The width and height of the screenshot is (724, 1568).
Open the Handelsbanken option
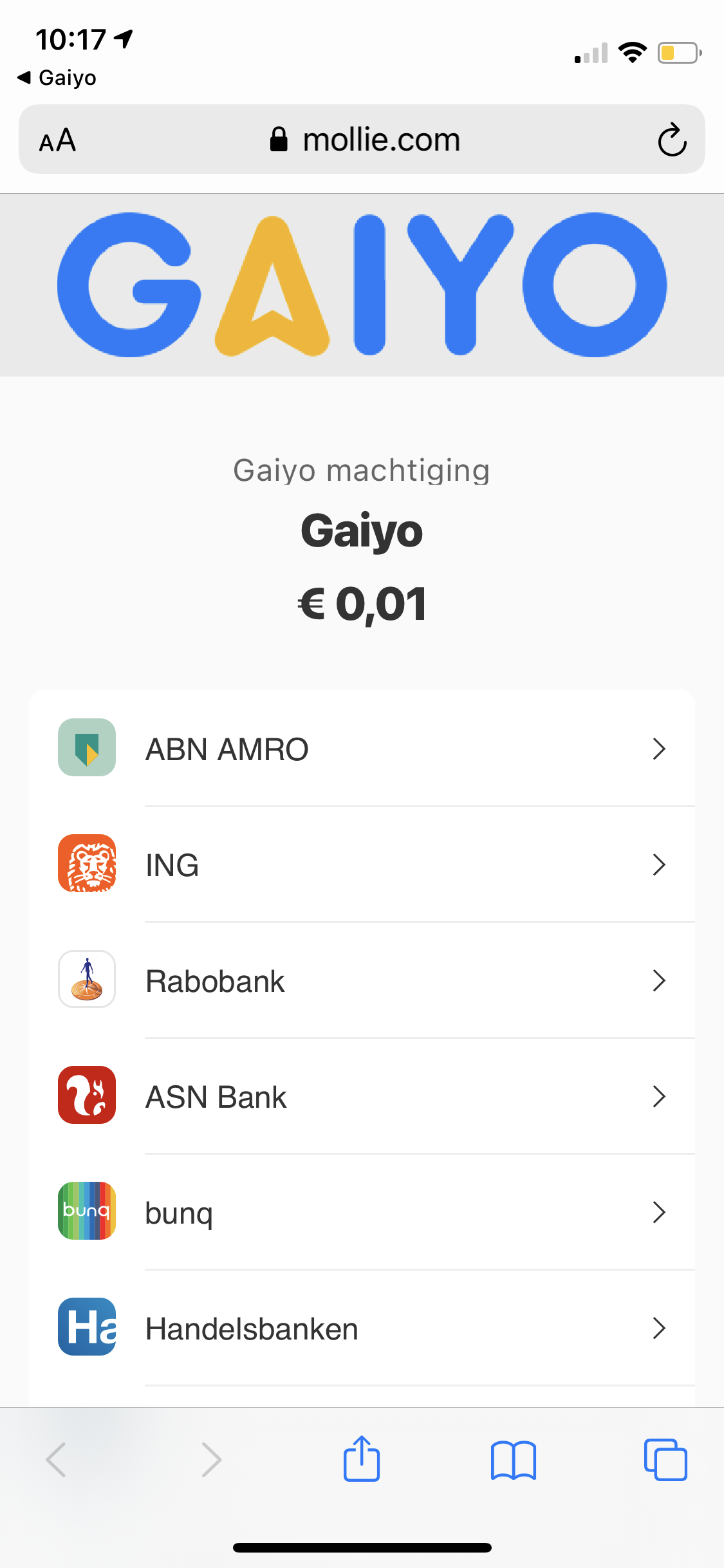coord(362,1327)
